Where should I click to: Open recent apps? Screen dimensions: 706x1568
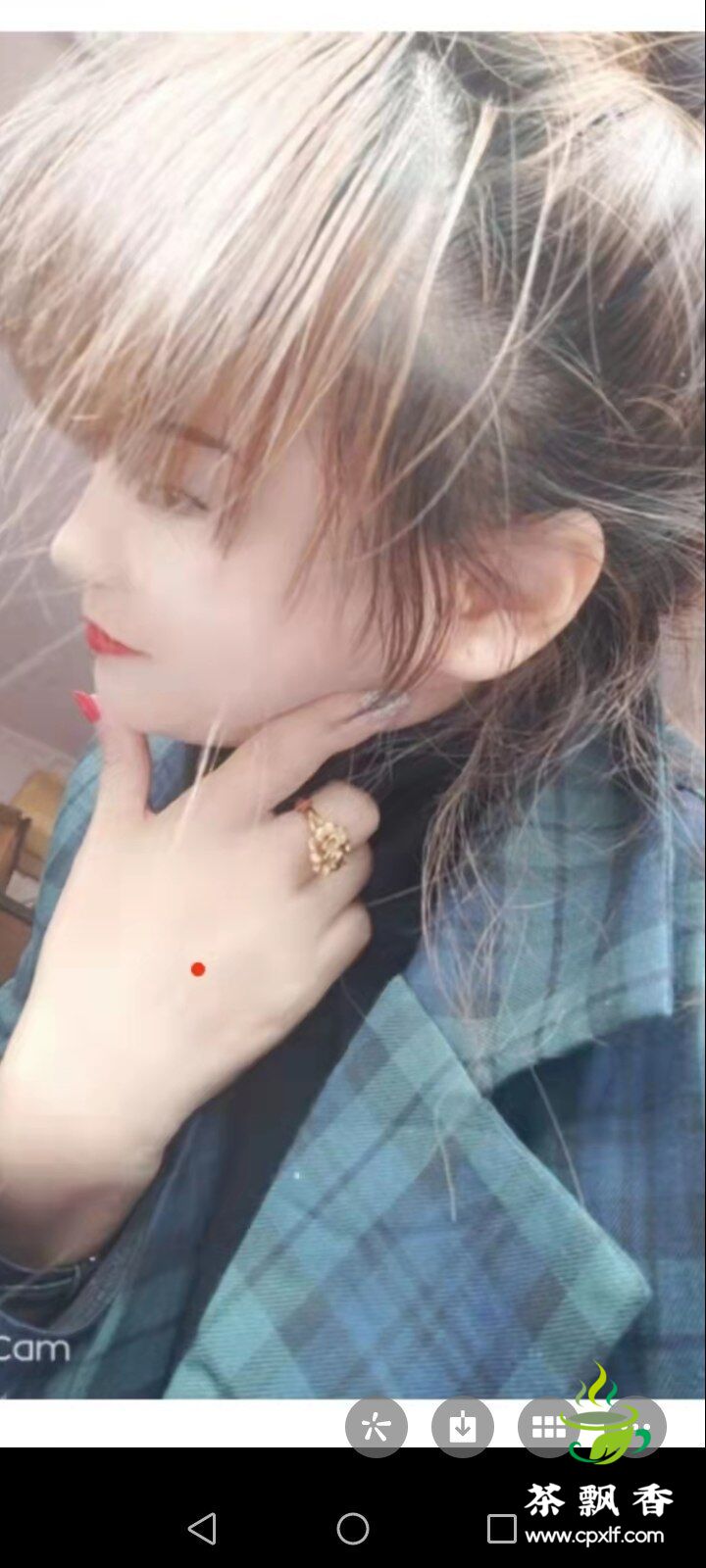(x=502, y=1528)
